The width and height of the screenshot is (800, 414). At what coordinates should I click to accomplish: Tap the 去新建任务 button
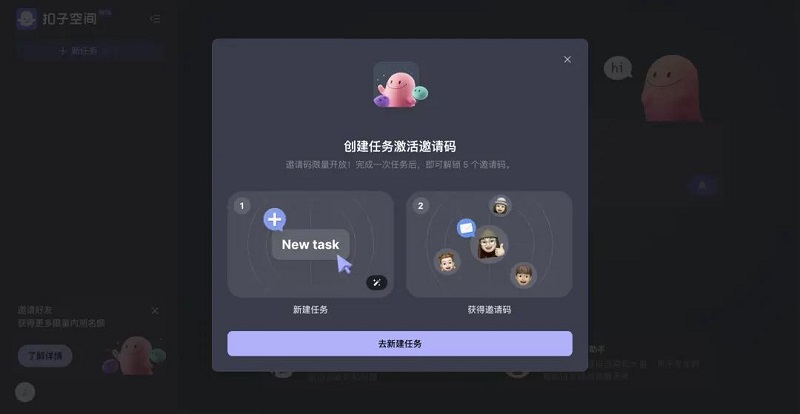point(399,343)
